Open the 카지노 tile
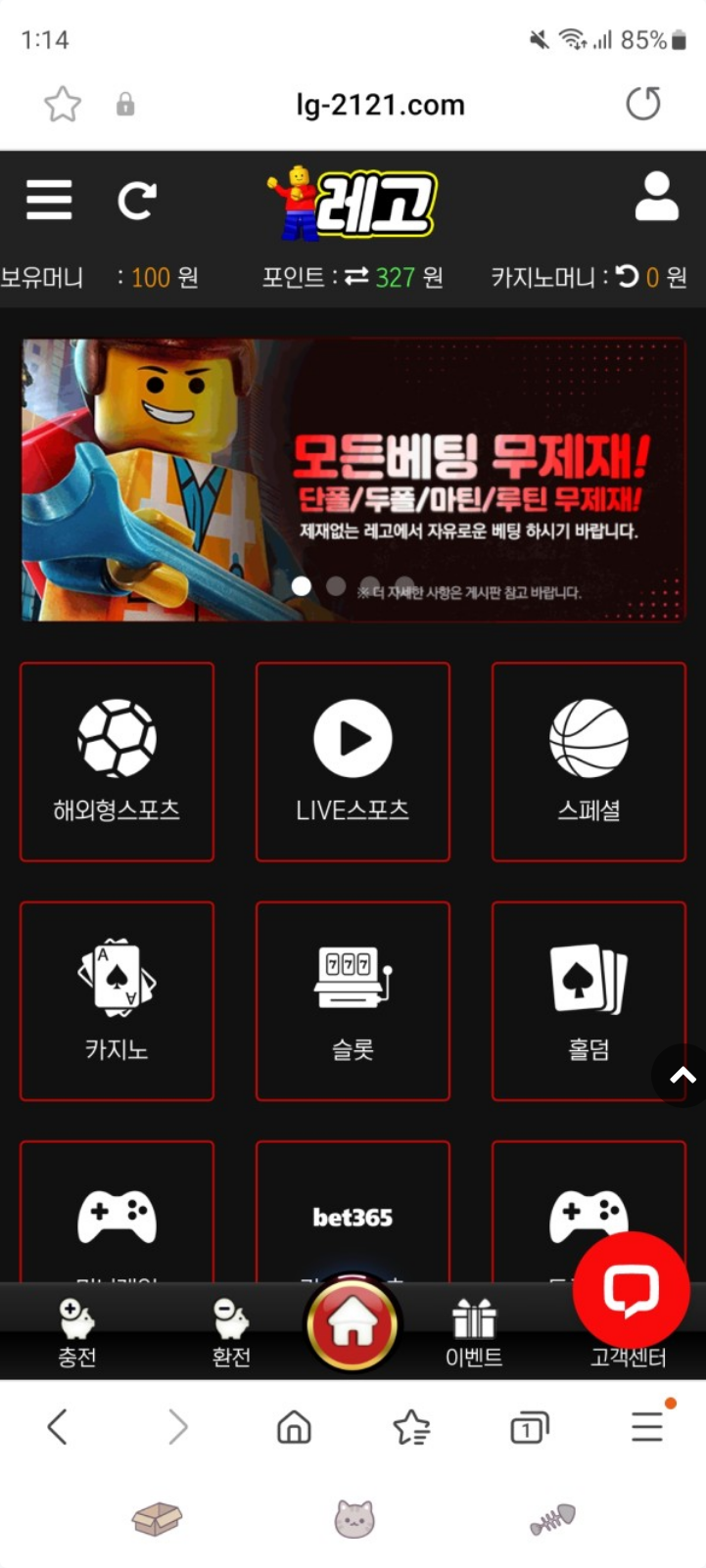The image size is (706, 1568). [x=117, y=1000]
